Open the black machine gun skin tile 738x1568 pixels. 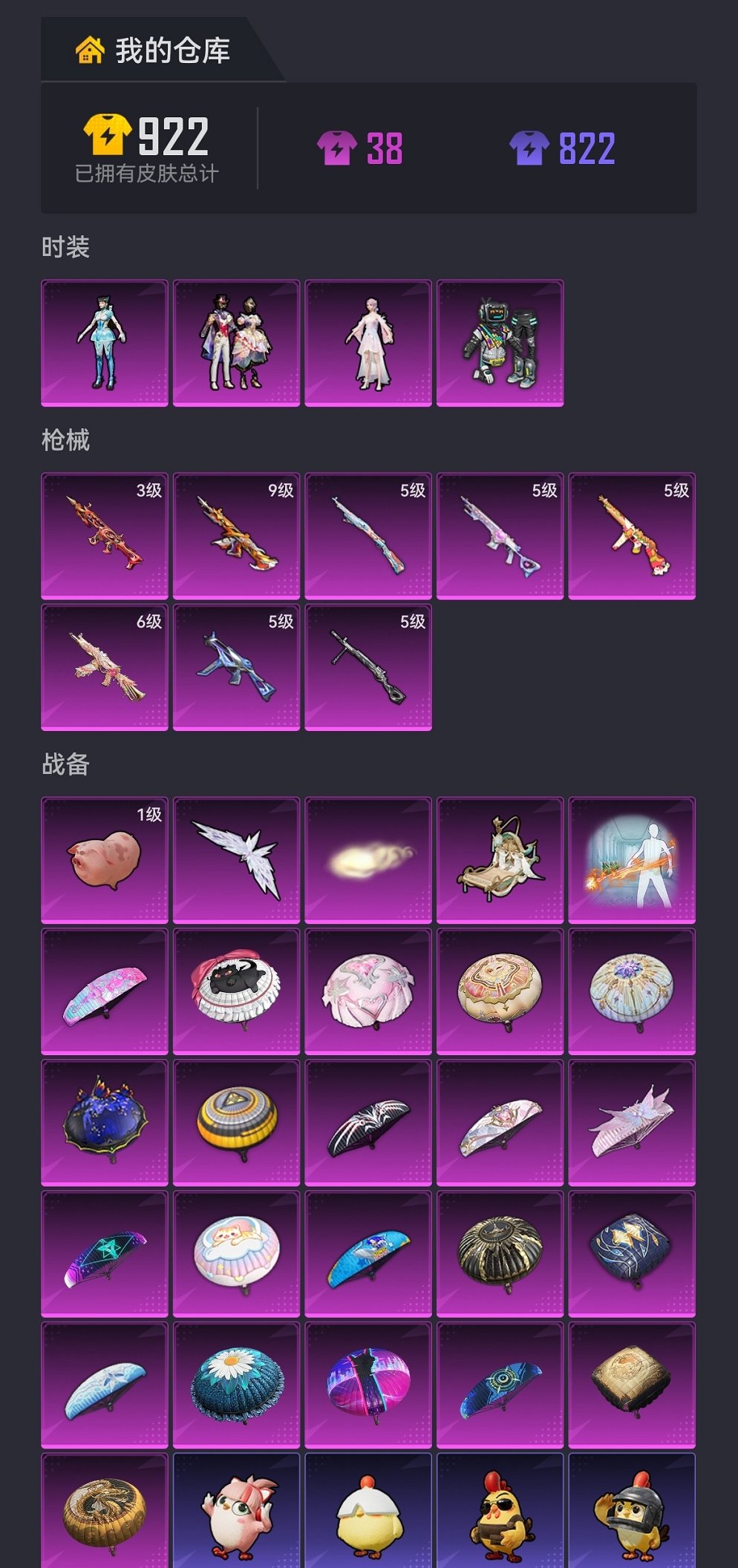point(368,667)
